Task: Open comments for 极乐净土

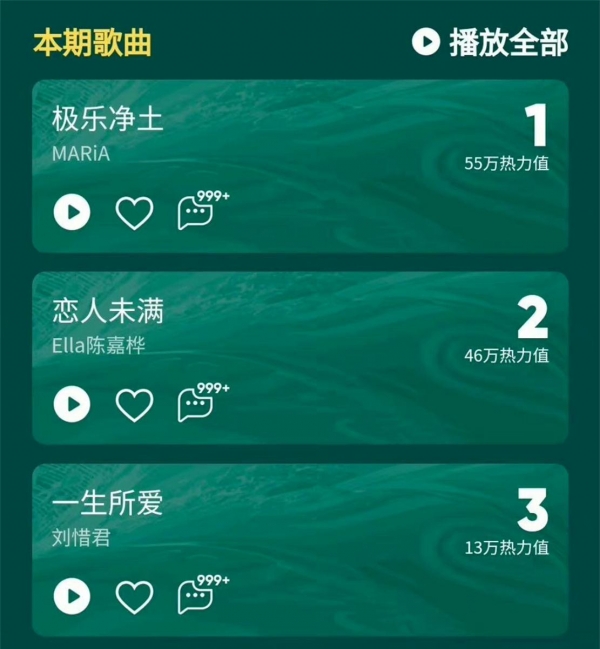Action: (197, 212)
